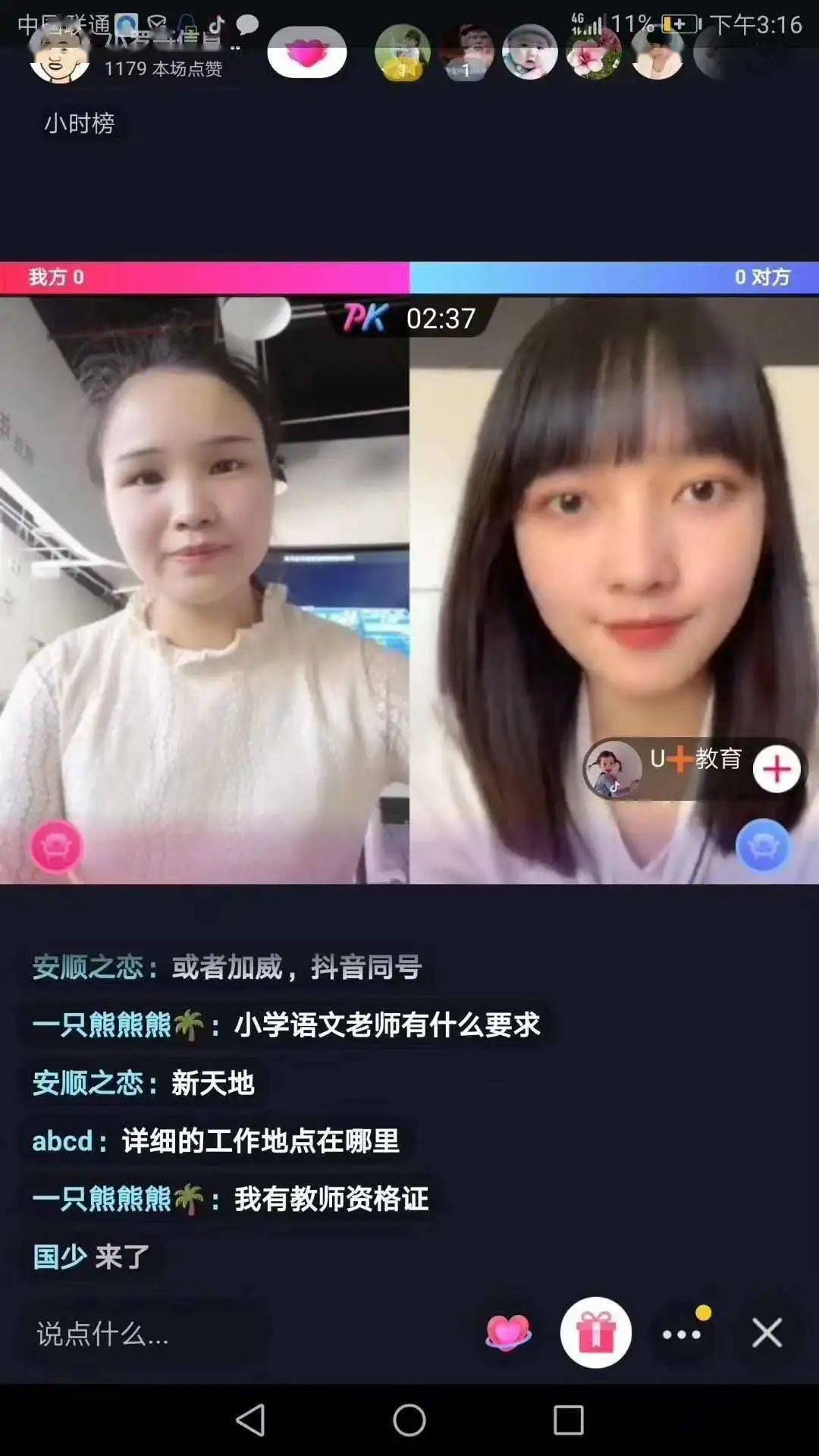Close the live stream
This screenshot has height=1456, width=819.
767,1332
